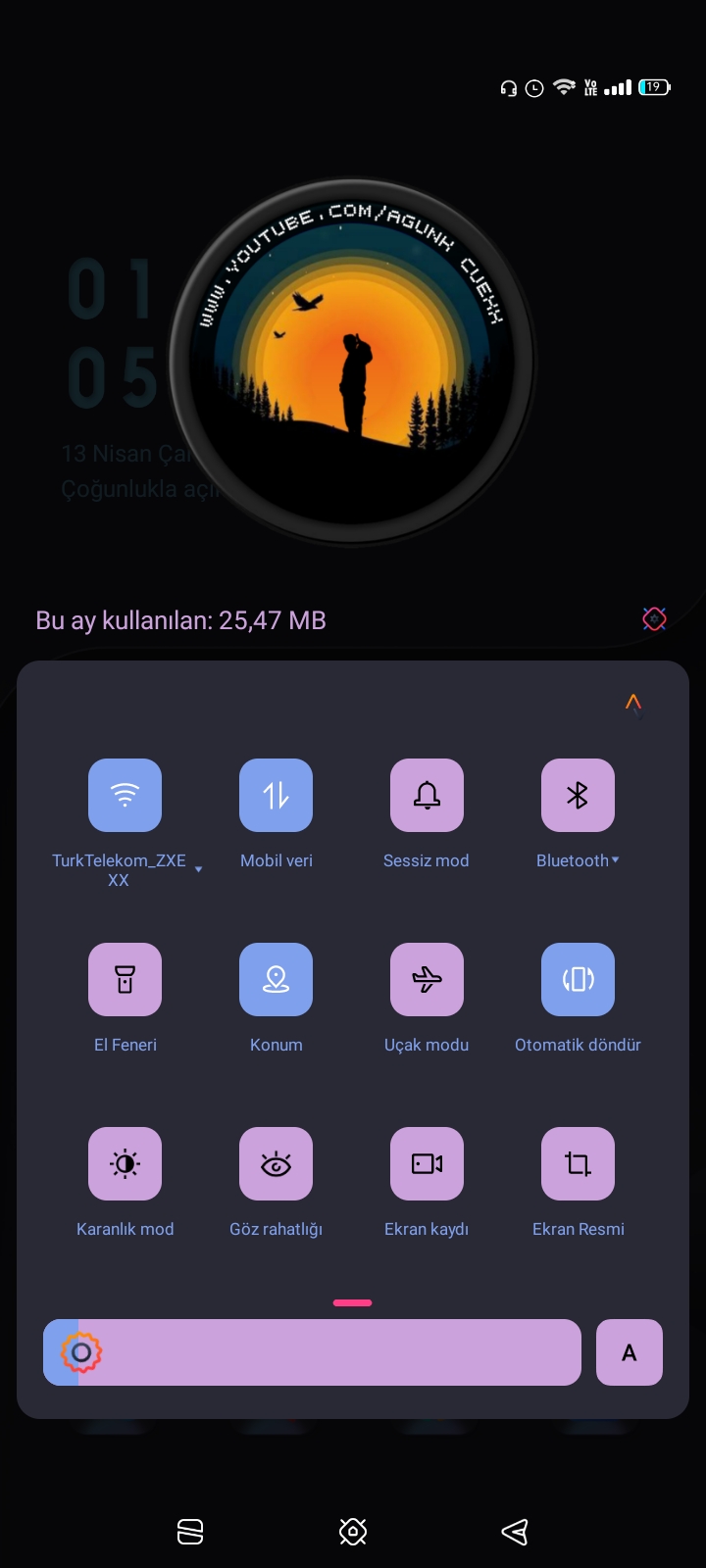Screen dimensions: 706x1568
Task: Toggle the TurkTelekom_ZXEXX Wi-Fi tile
Action: coord(125,795)
